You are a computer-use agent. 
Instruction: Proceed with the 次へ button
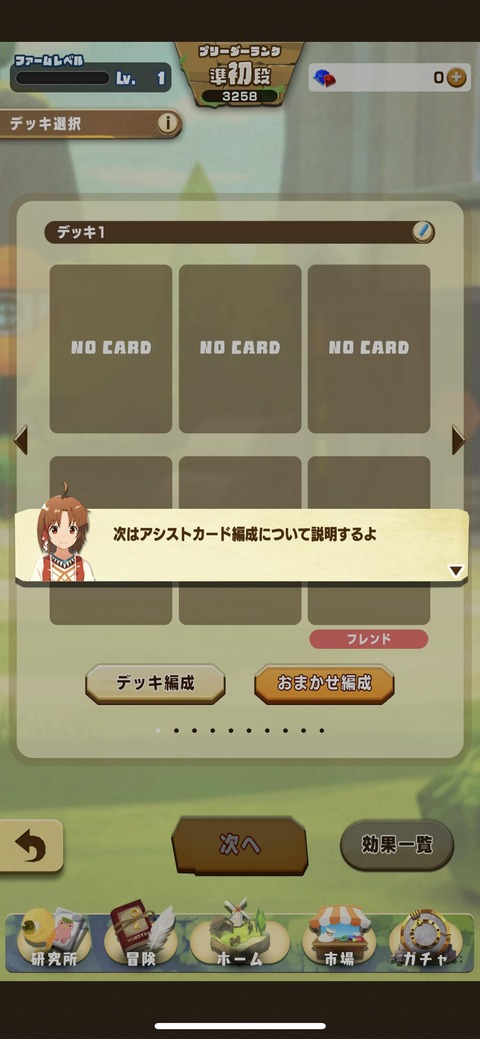240,846
